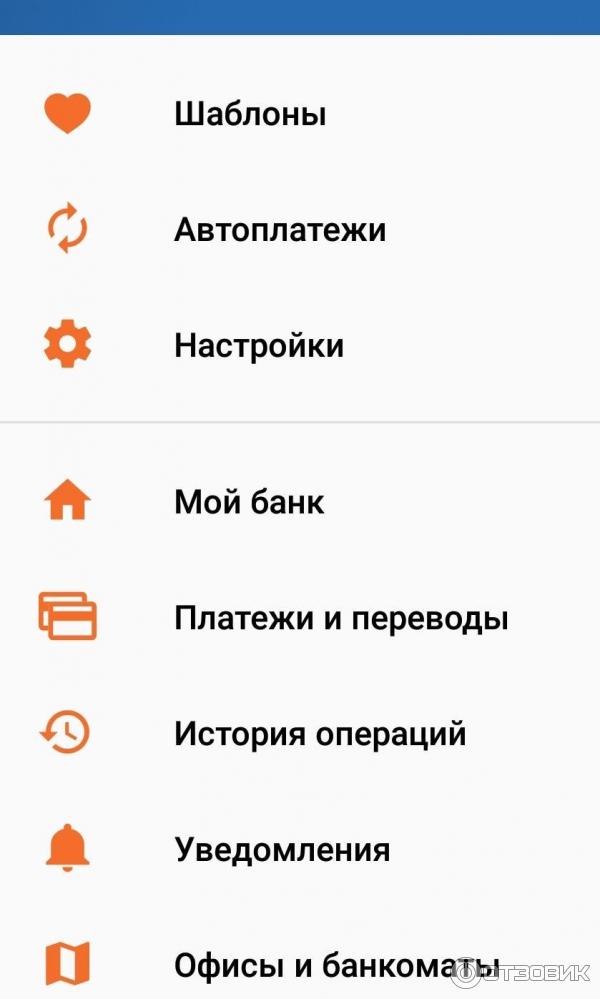Screen dimensions: 600x999
Task: Open Настройки settings
Action: coord(258,346)
